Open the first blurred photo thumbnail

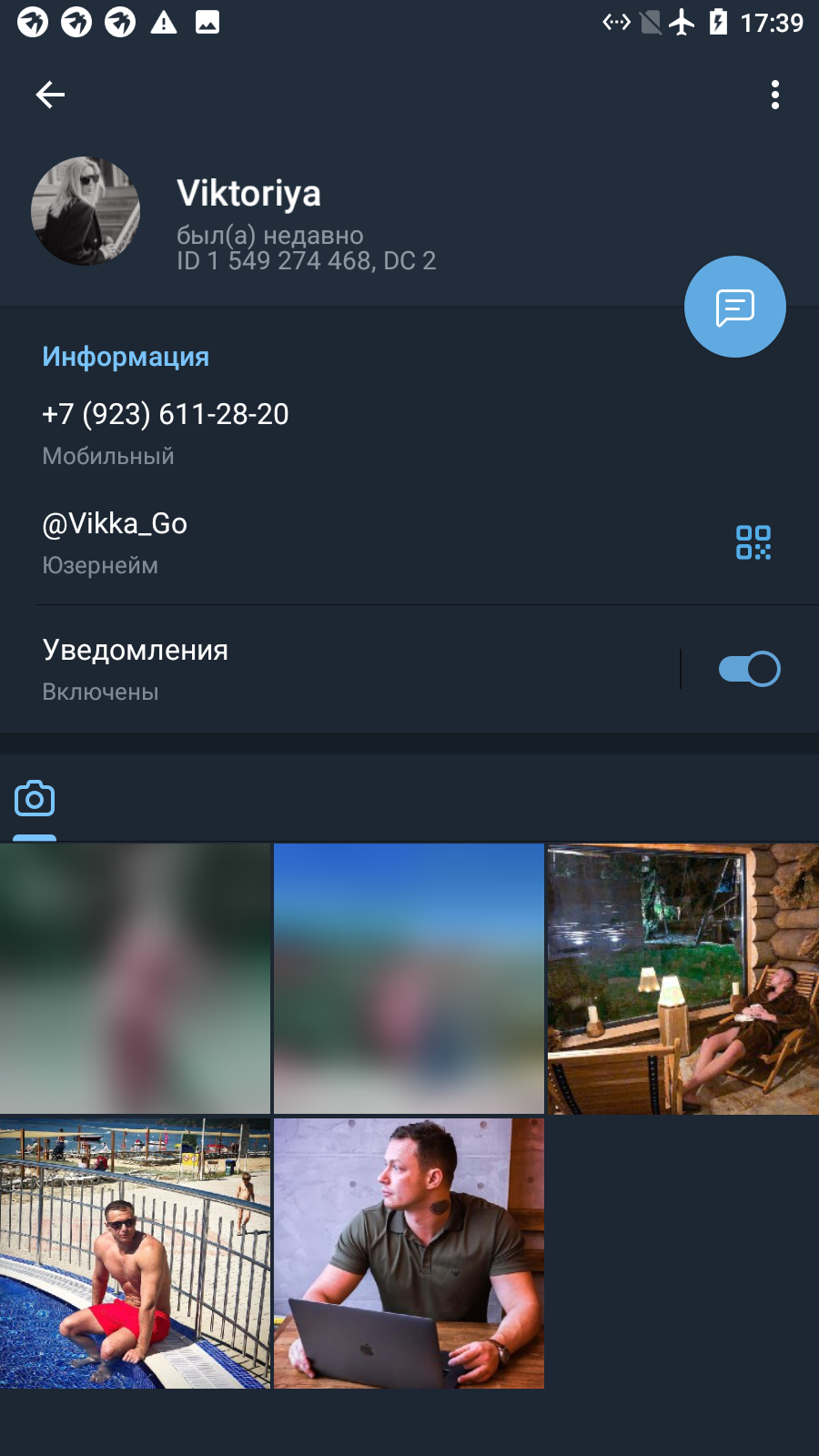[135, 978]
